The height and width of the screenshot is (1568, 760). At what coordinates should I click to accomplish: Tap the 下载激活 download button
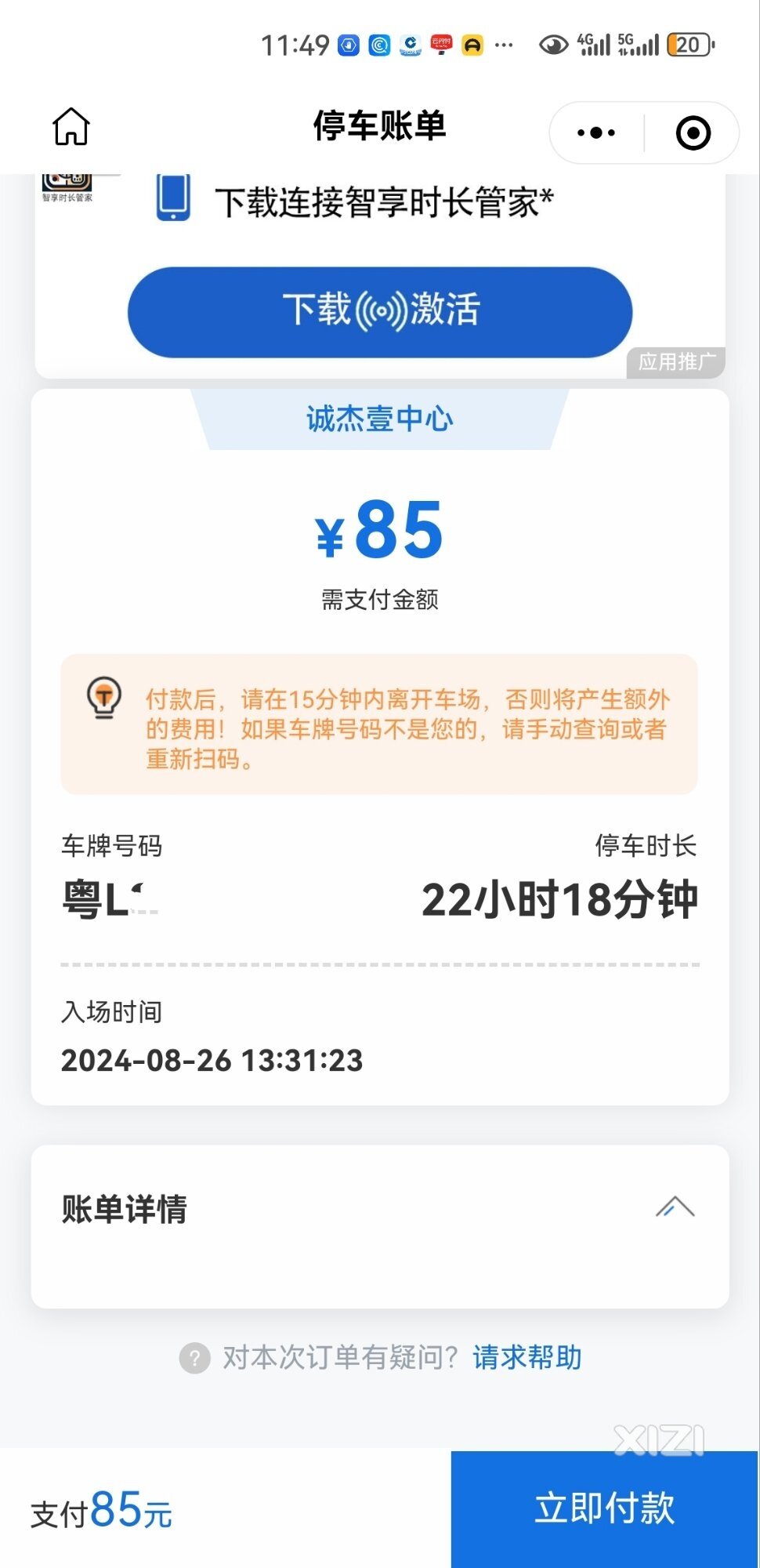[x=380, y=311]
